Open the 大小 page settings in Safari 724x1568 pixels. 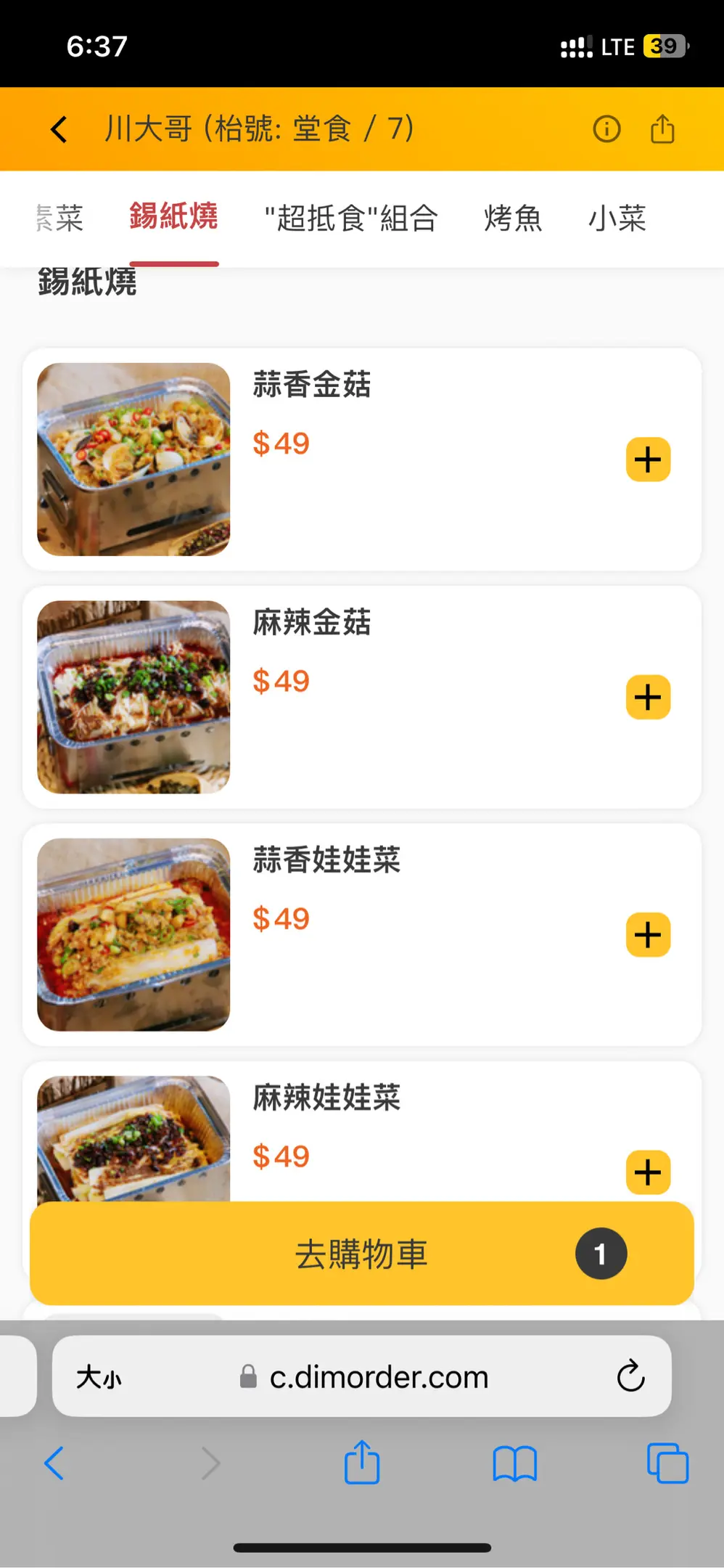pos(99,1376)
